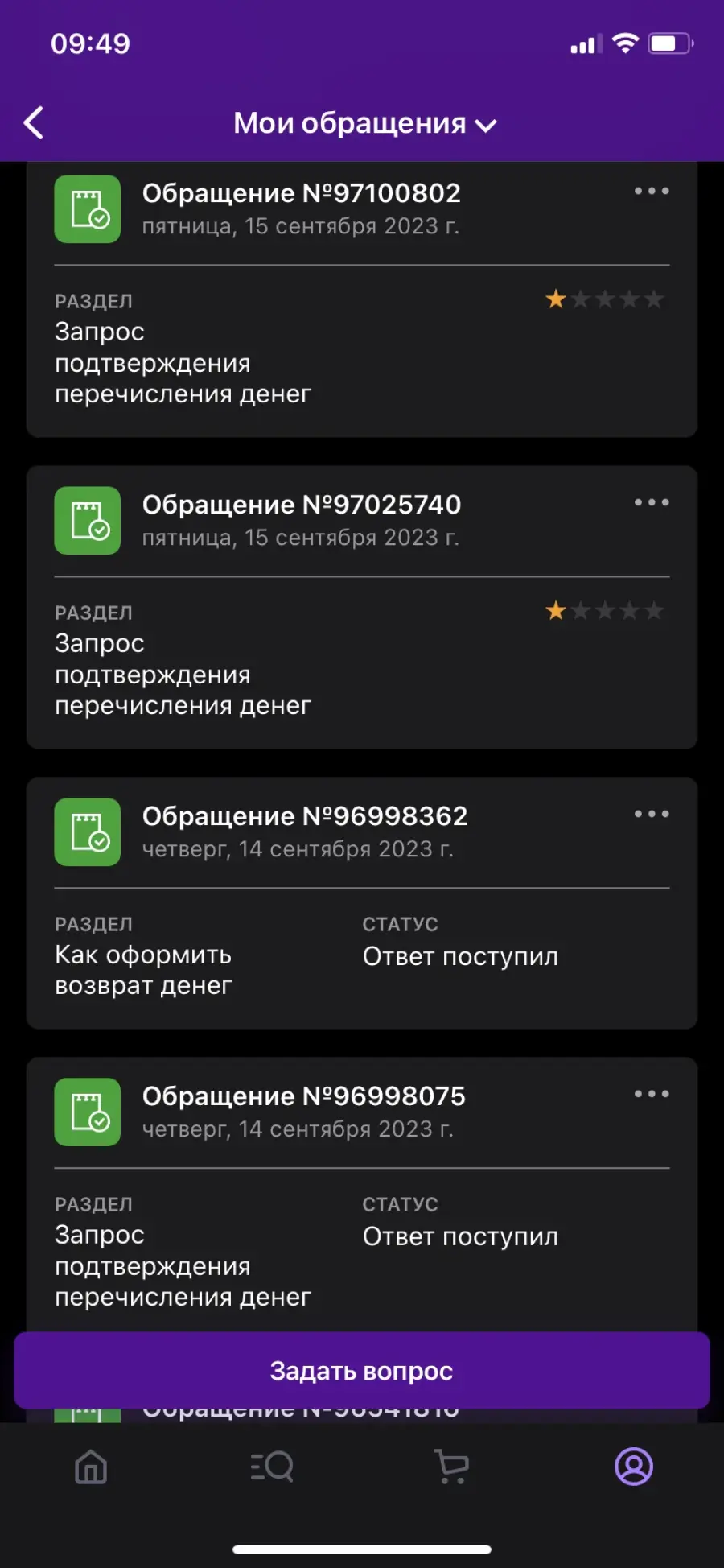Switch to the profile tab
The width and height of the screenshot is (724, 1568).
click(x=634, y=1467)
